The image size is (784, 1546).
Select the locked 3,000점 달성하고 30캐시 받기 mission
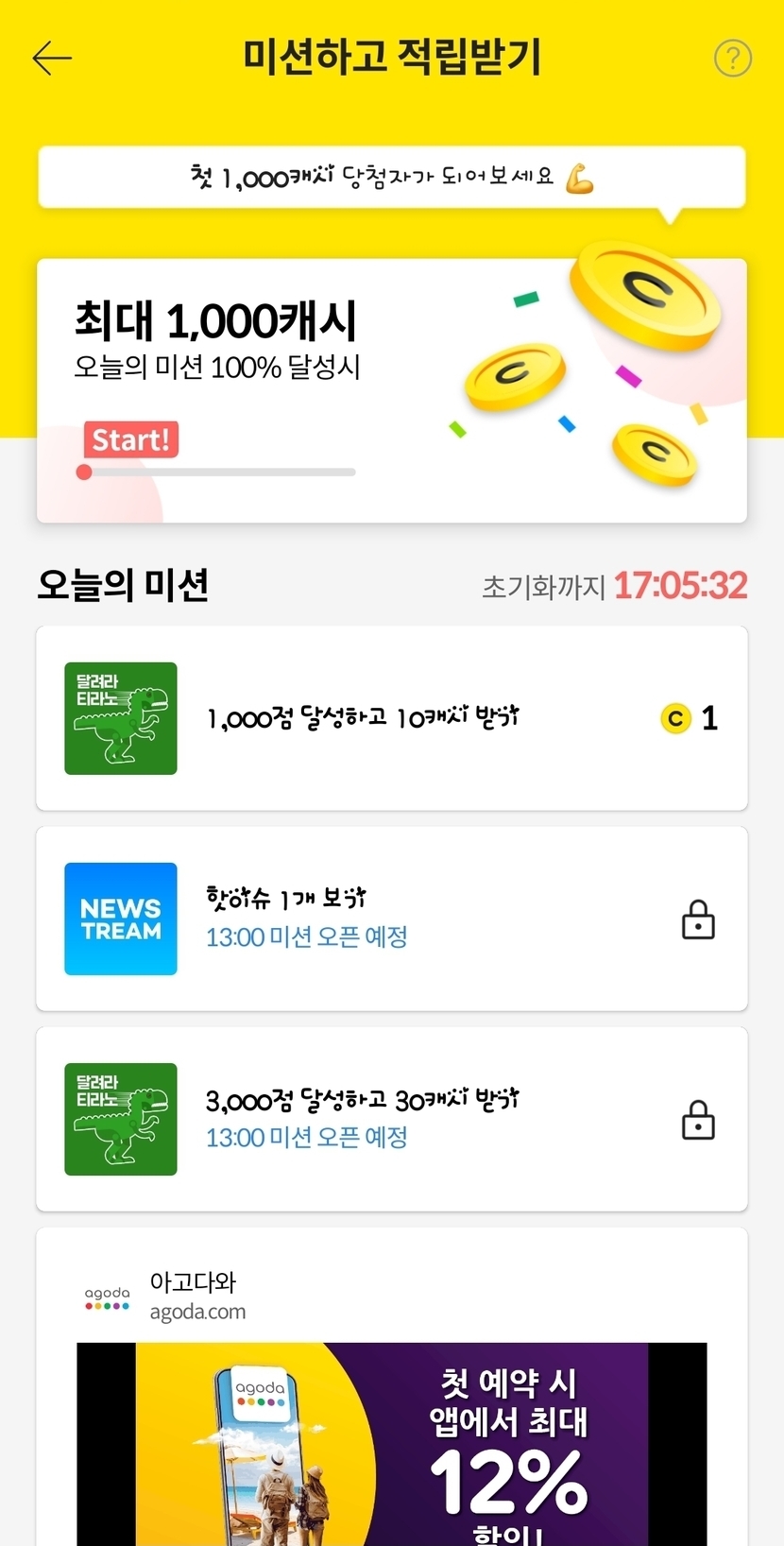click(391, 1119)
